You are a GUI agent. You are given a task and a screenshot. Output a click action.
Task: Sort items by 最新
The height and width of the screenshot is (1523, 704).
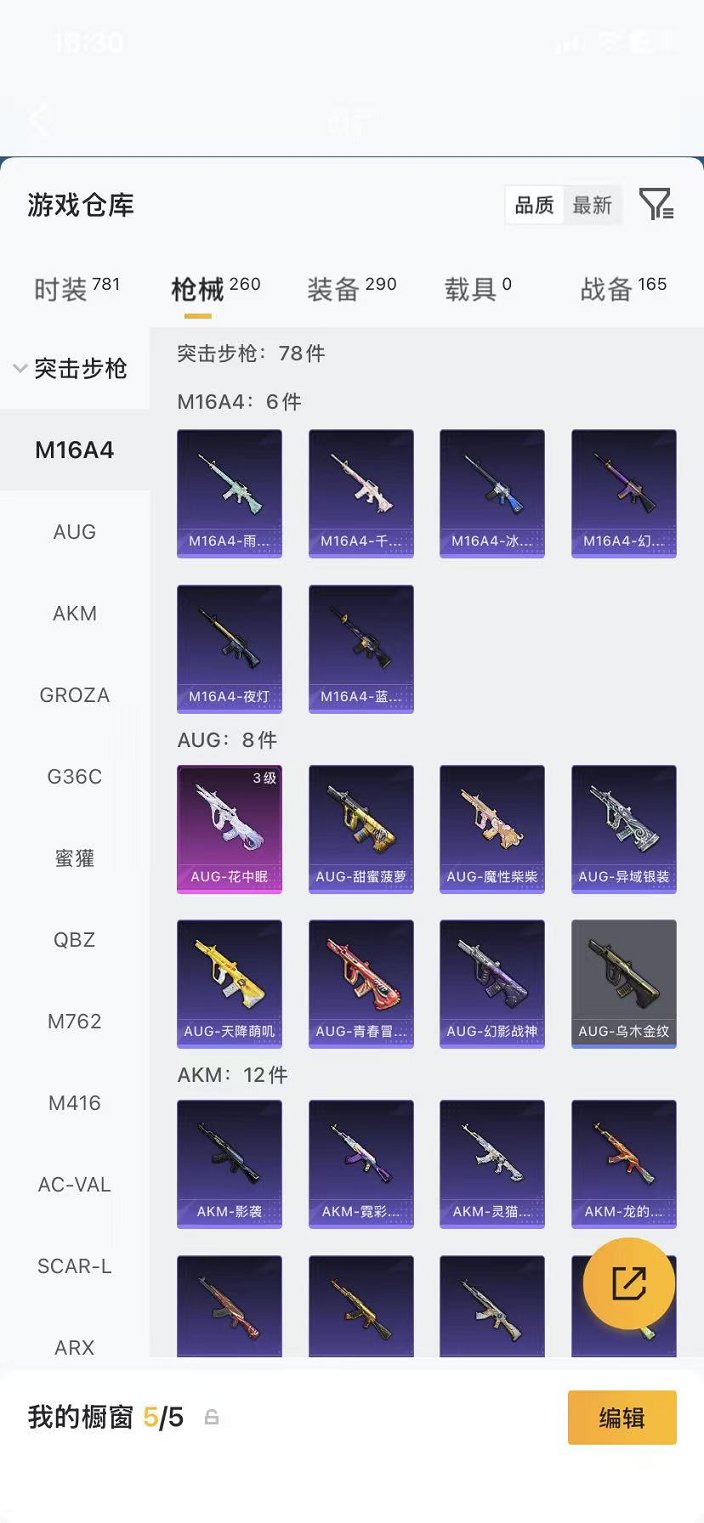(592, 205)
